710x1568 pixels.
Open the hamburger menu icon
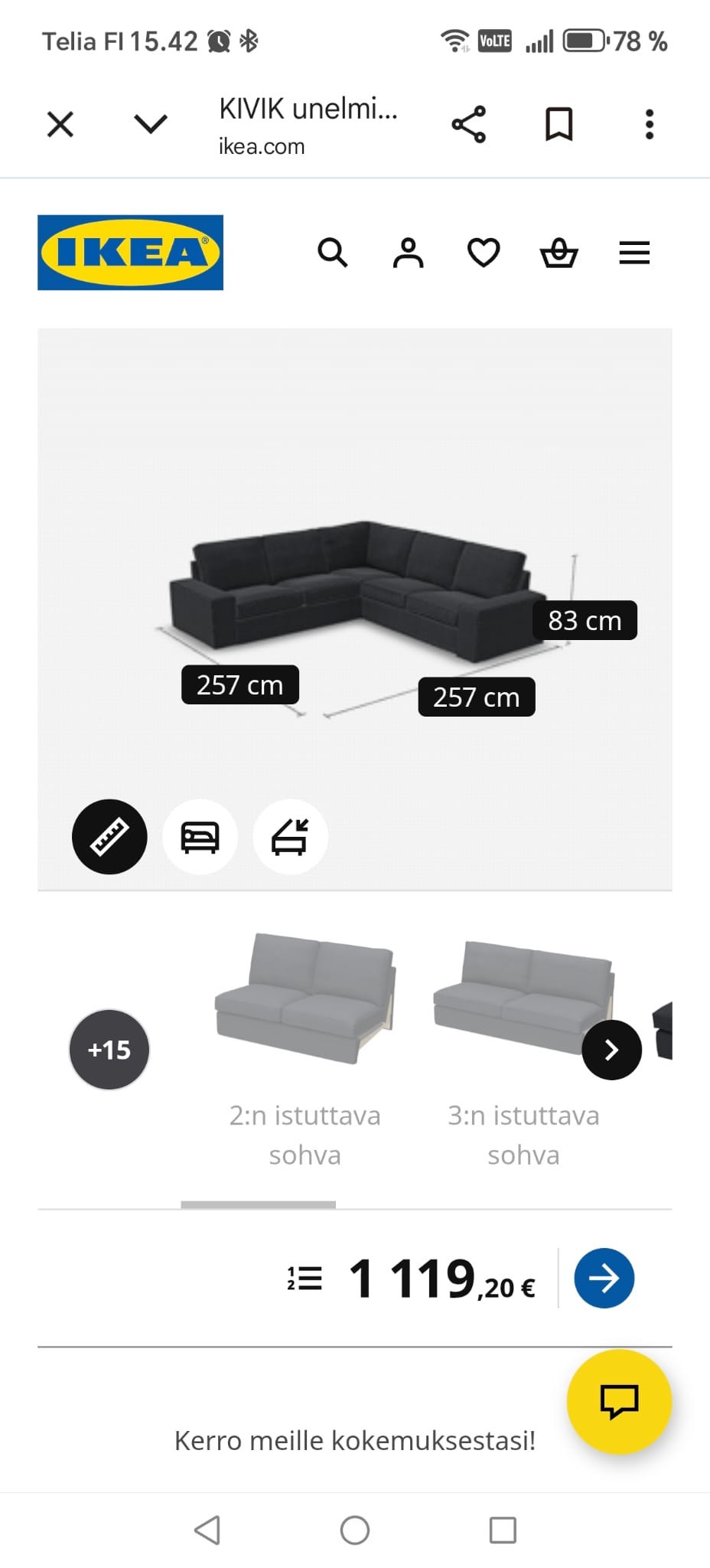(x=633, y=253)
